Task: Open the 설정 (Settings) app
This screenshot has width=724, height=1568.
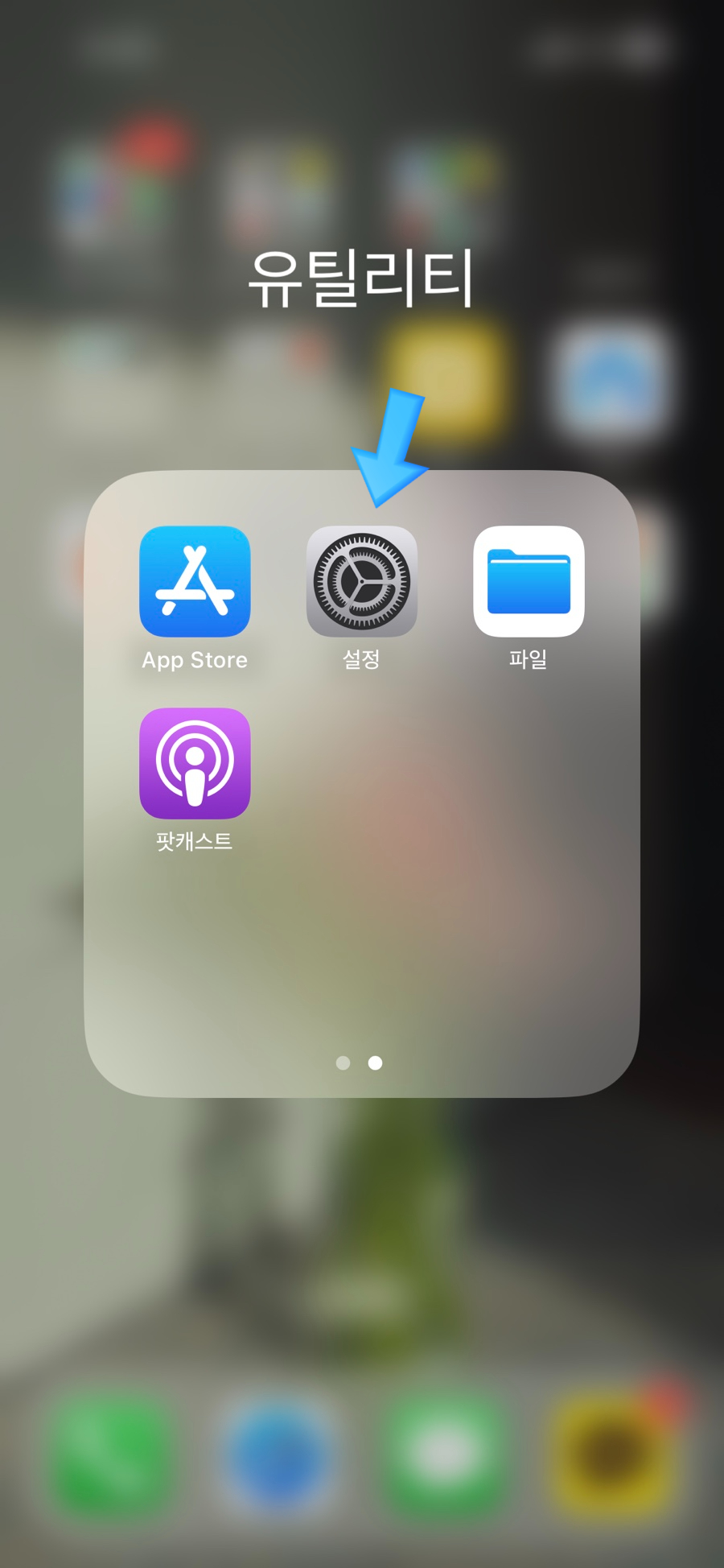Action: (361, 581)
